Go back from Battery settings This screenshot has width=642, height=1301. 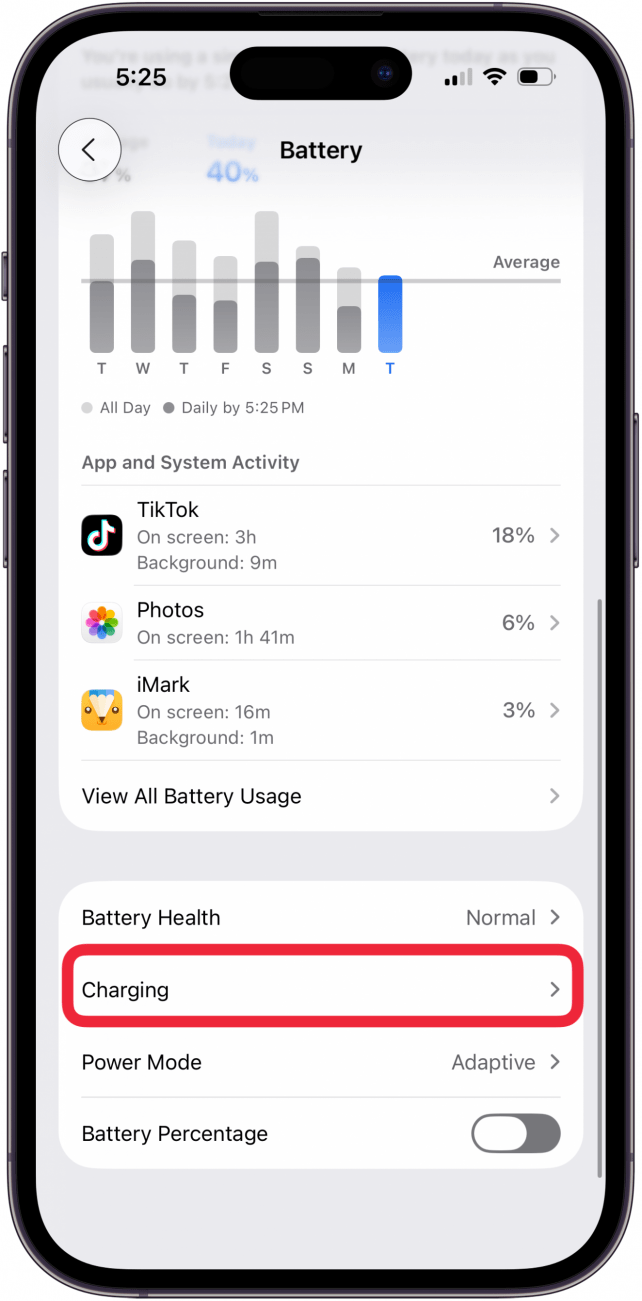pyautogui.click(x=89, y=151)
